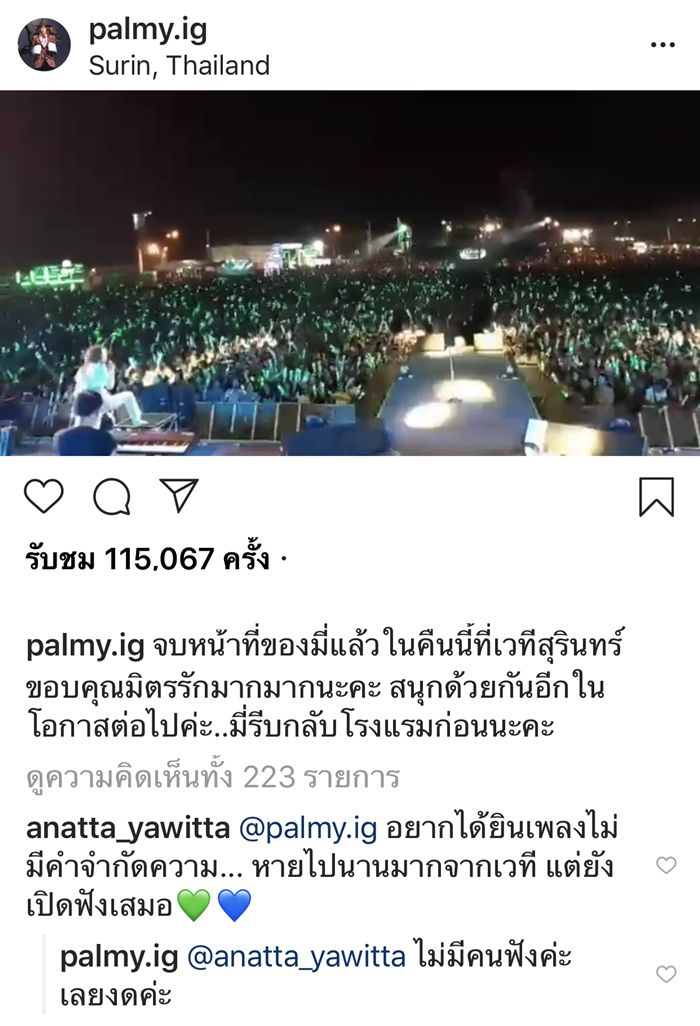Screen dimensions: 700x1026
Task: Open @anatta_yawitta mention in palmy.ig's reply
Action: click(x=297, y=957)
